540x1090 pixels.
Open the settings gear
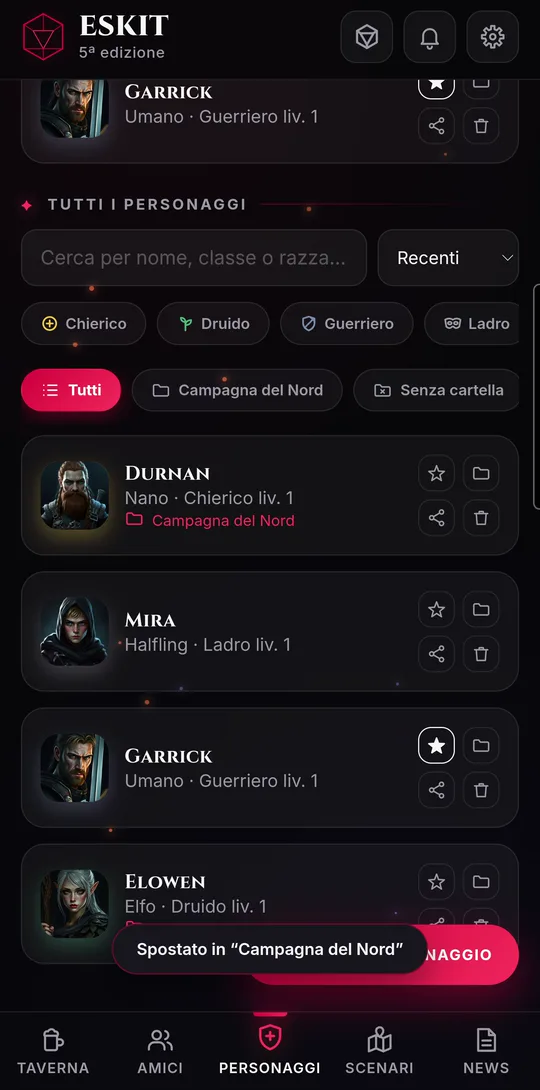(x=492, y=37)
